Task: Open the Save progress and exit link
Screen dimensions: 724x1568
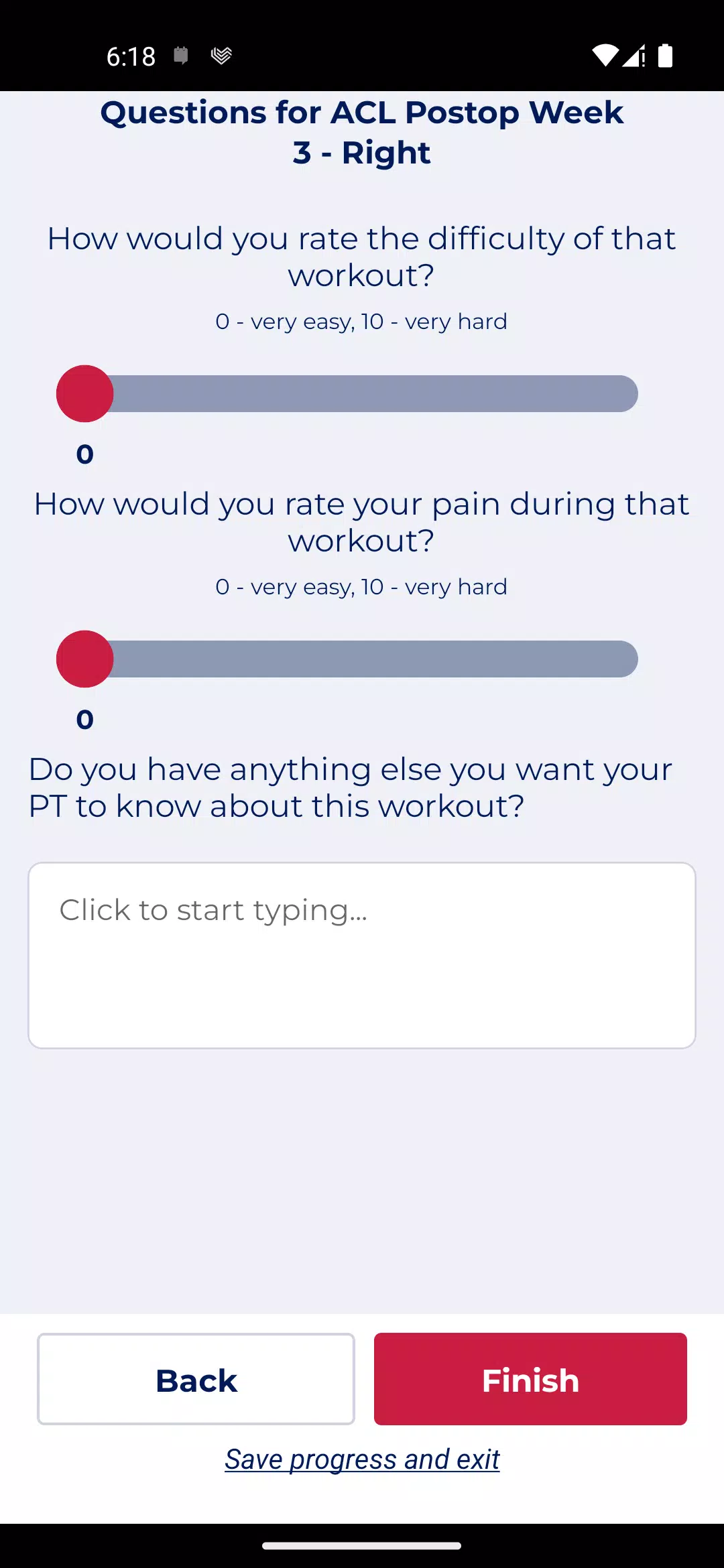Action: [x=362, y=1459]
